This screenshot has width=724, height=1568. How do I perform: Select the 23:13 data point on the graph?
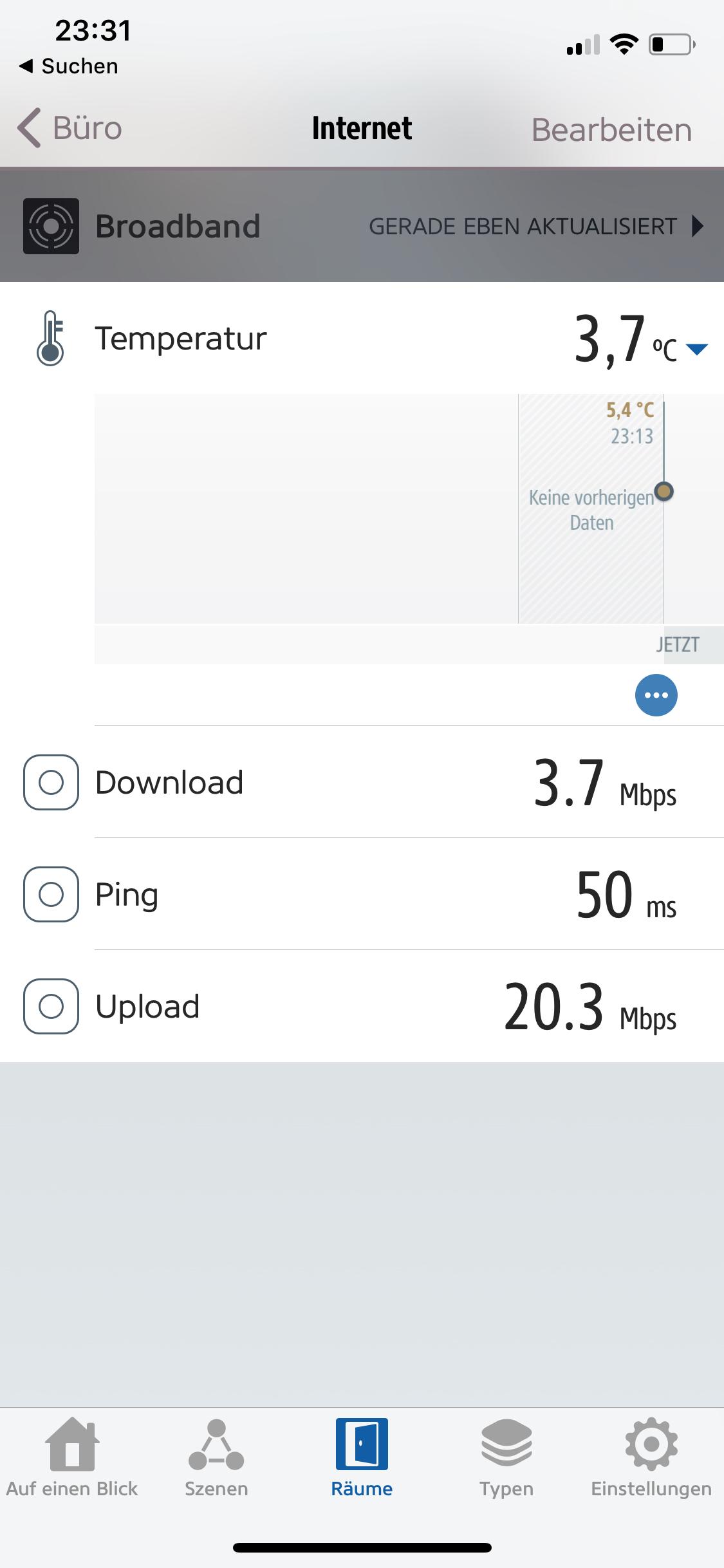click(664, 491)
